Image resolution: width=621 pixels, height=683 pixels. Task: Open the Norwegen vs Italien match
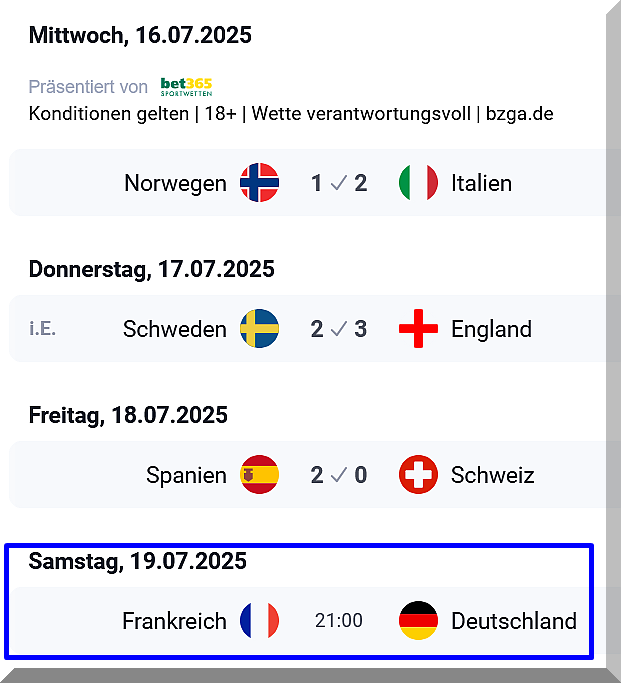(338, 183)
